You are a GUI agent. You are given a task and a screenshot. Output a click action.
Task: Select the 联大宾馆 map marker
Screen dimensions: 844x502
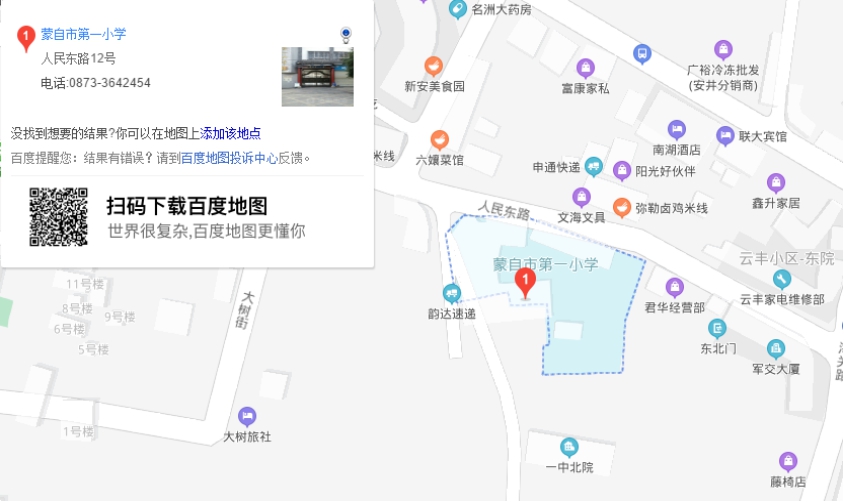[725, 136]
